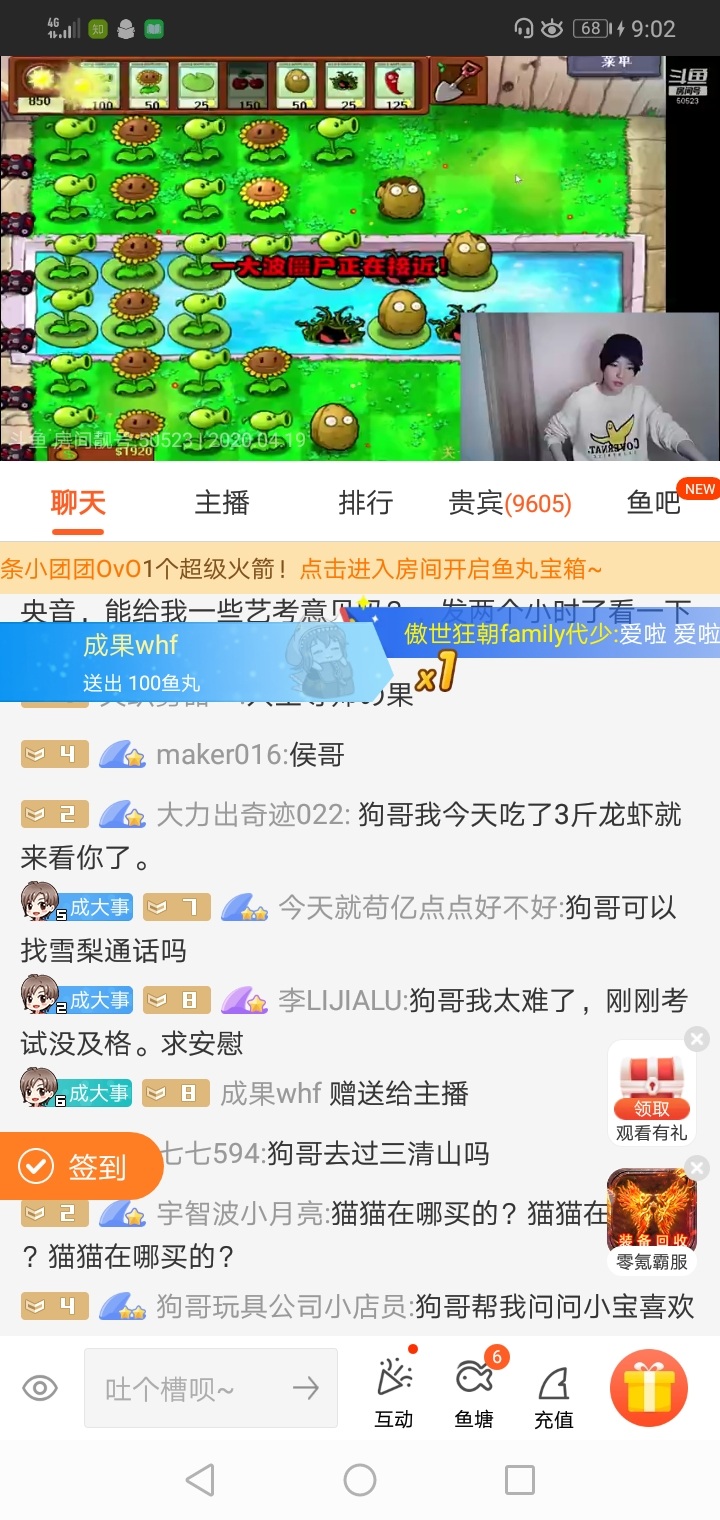This screenshot has height=1520, width=720.
Task: Open the 排行 ranking tab
Action: (365, 502)
